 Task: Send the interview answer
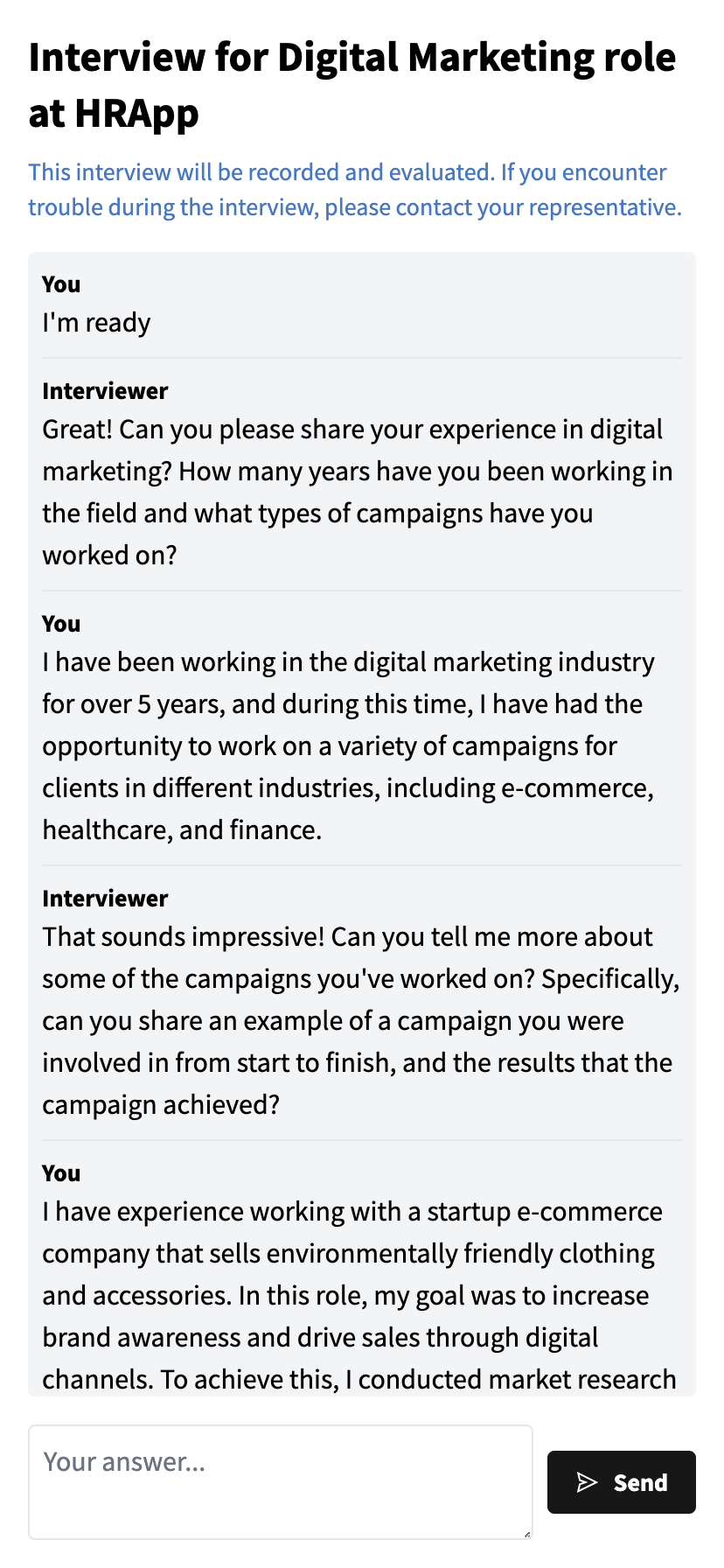click(x=621, y=1482)
